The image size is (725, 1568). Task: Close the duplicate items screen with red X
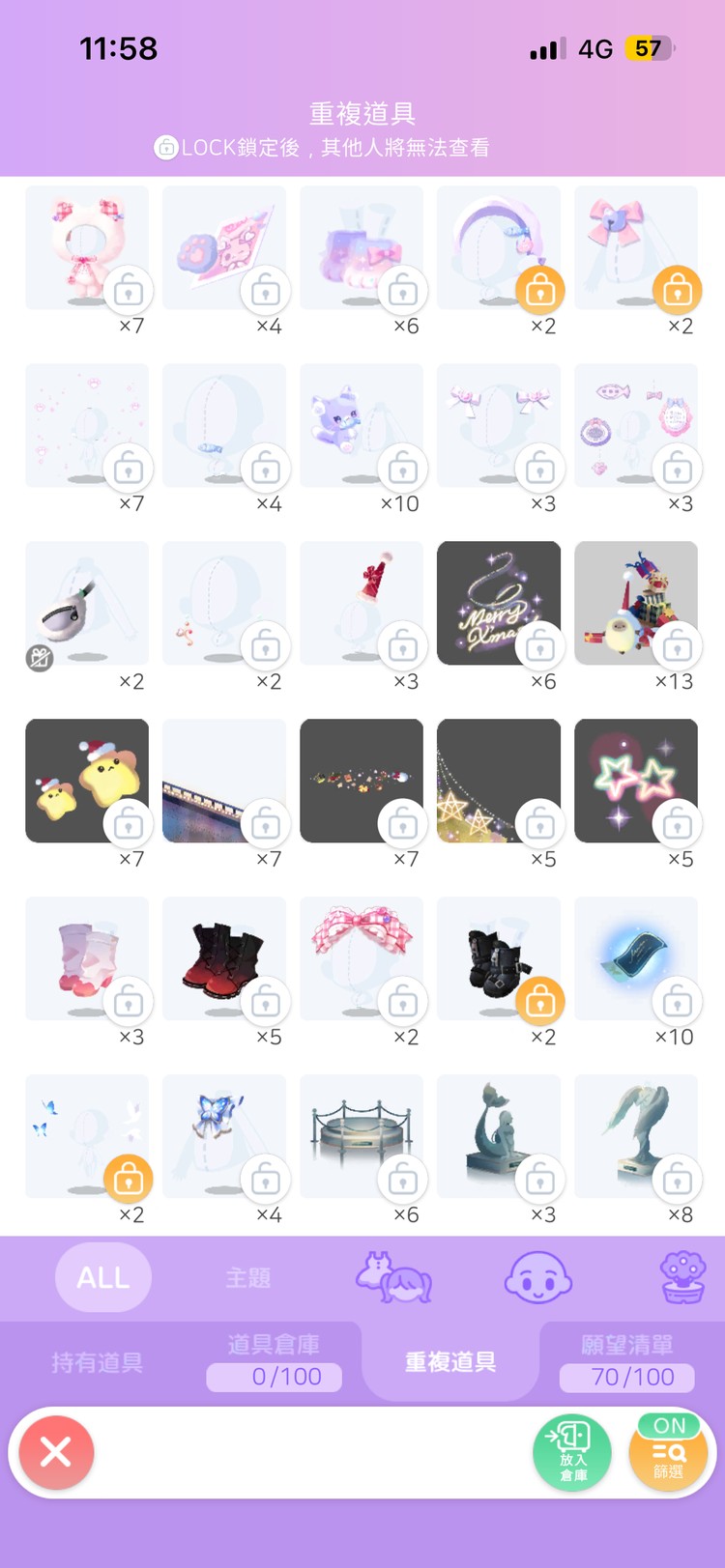point(56,1452)
